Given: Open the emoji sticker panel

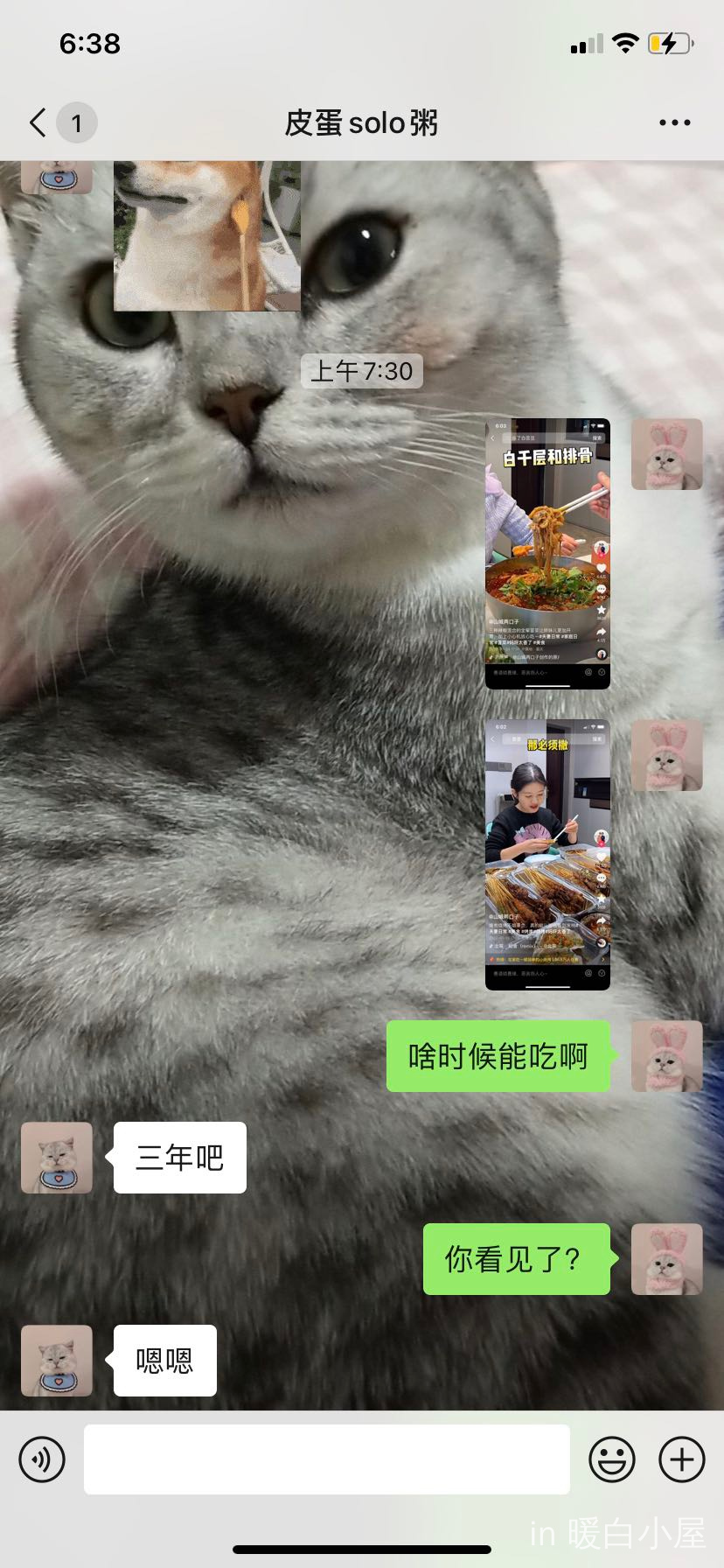Looking at the screenshot, I should click(611, 1459).
